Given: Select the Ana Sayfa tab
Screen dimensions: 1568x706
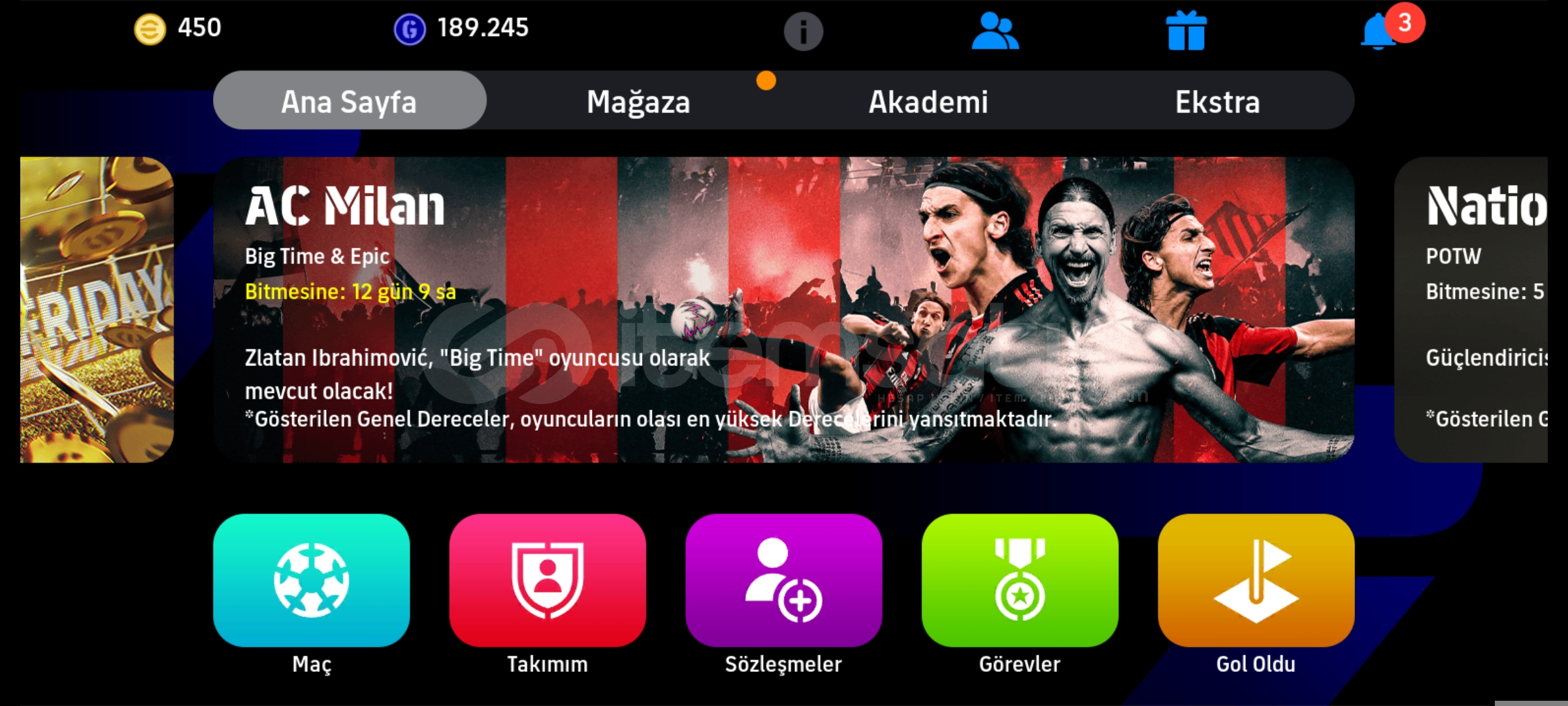Looking at the screenshot, I should (x=350, y=101).
